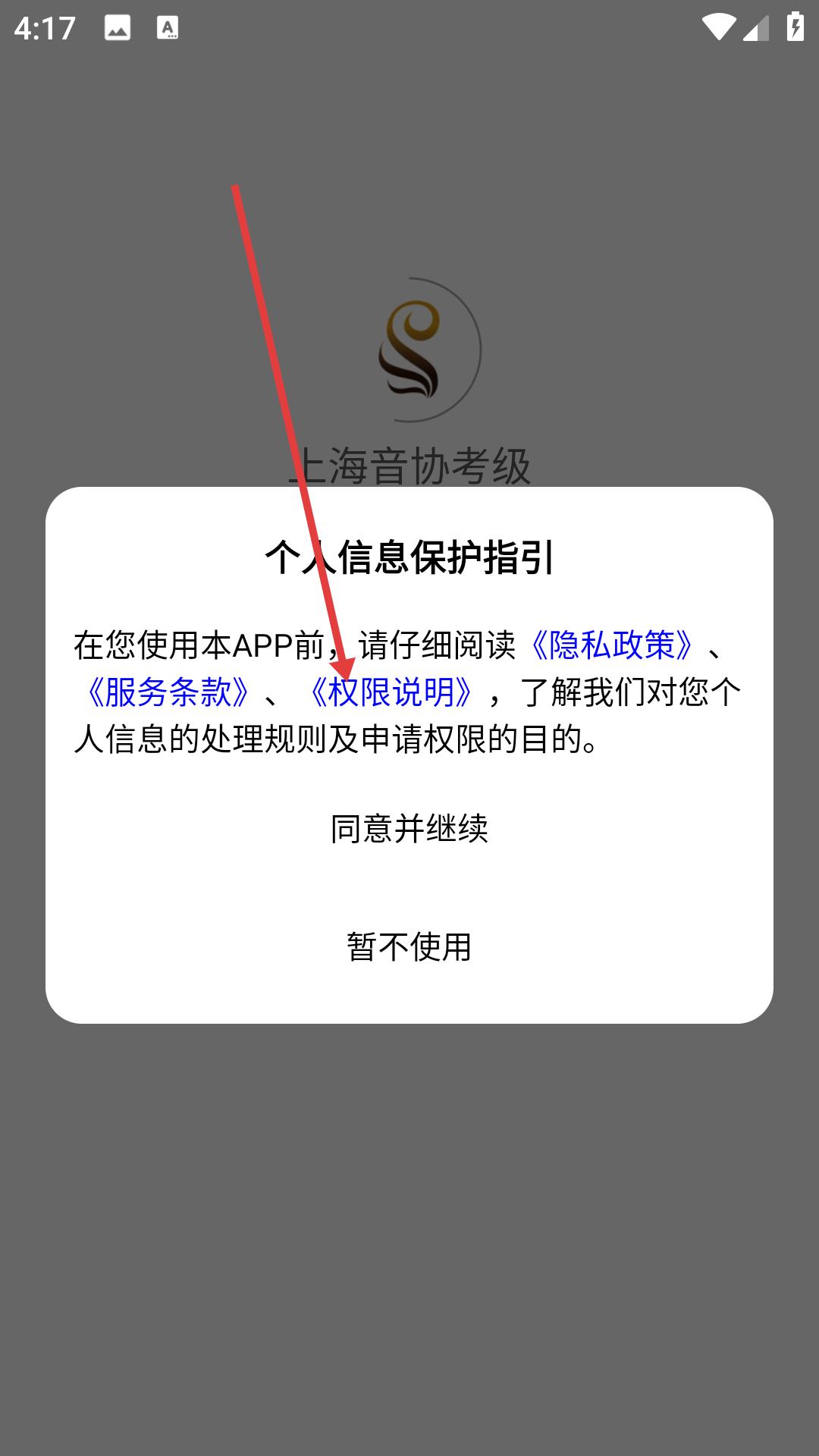Open the 《隐私政策》 link

point(611,645)
